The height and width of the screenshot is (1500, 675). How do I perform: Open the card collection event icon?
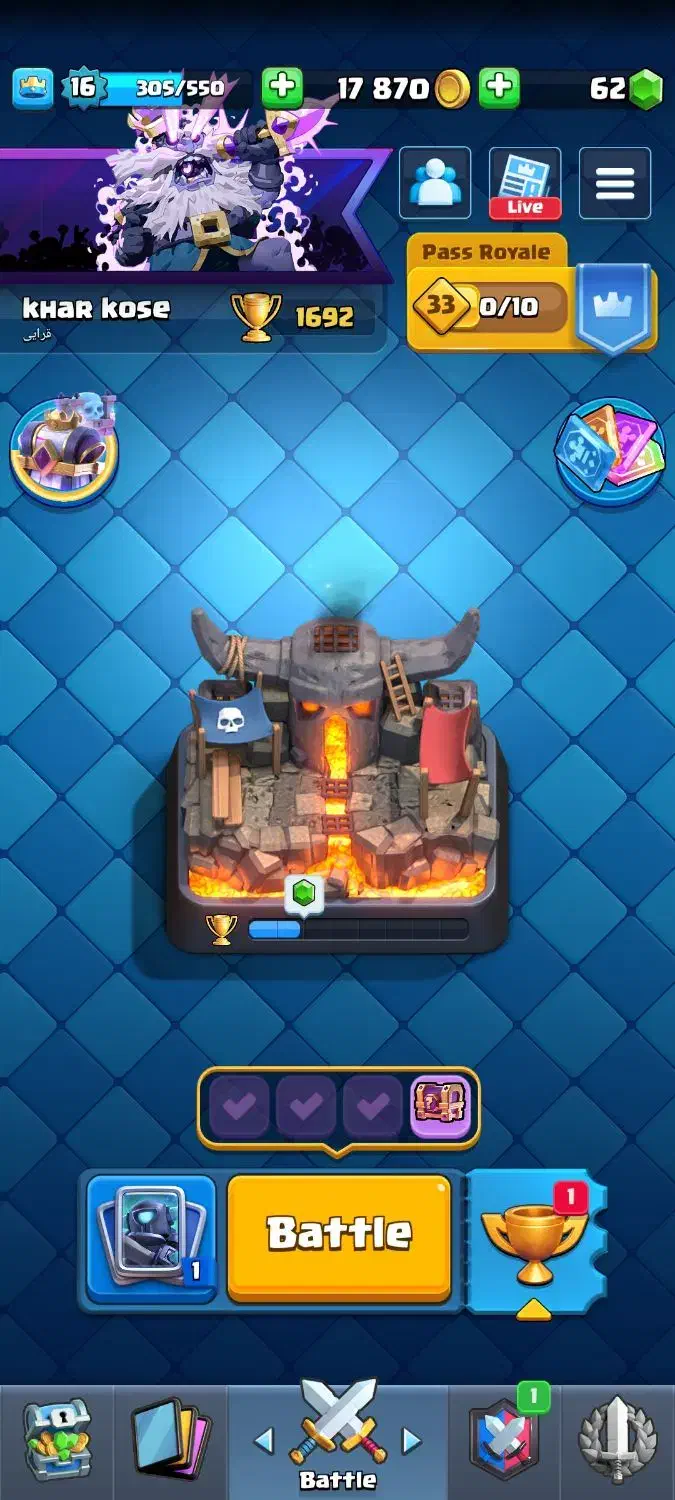(x=610, y=450)
